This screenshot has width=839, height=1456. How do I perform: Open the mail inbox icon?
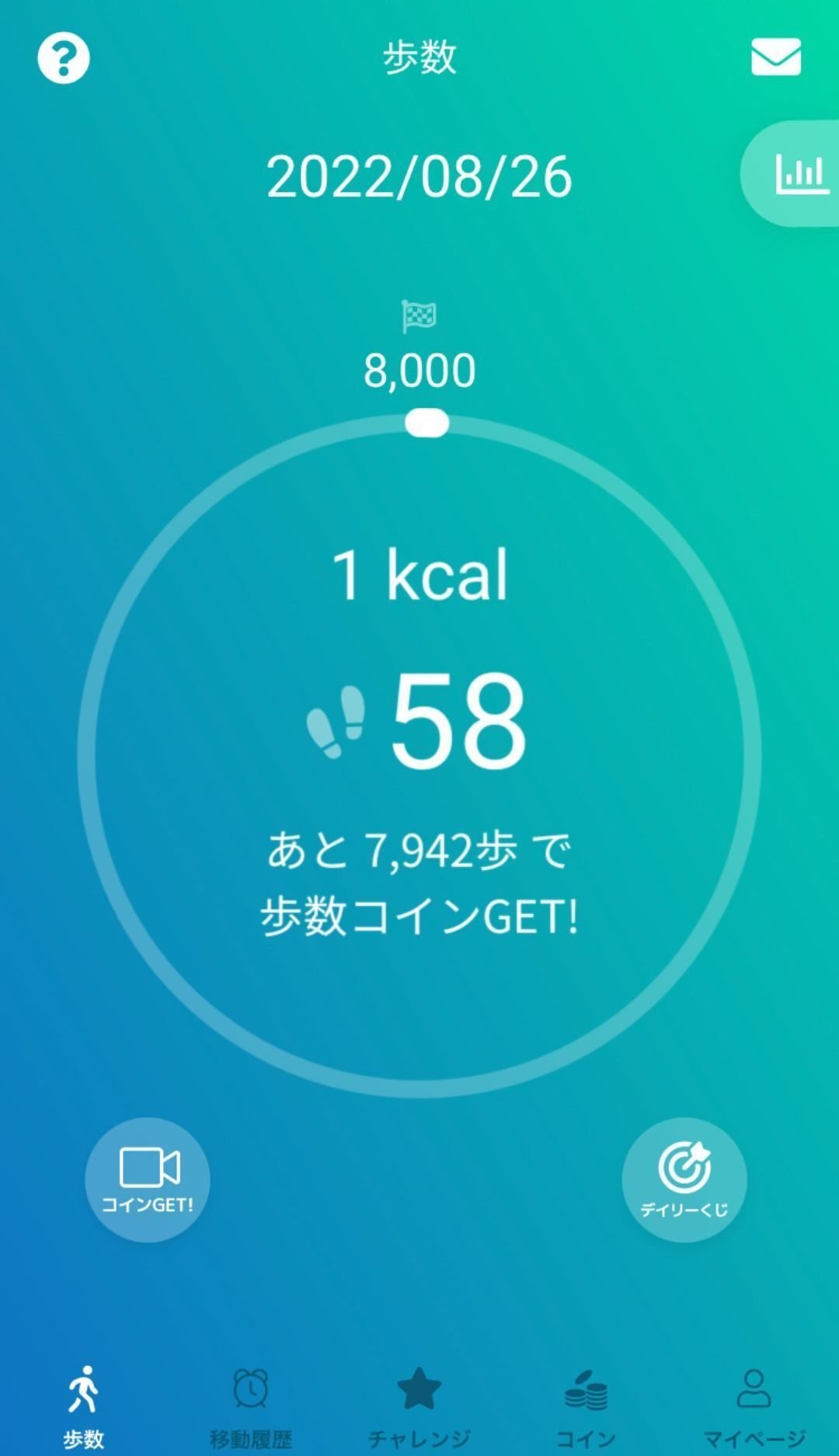[x=775, y=57]
